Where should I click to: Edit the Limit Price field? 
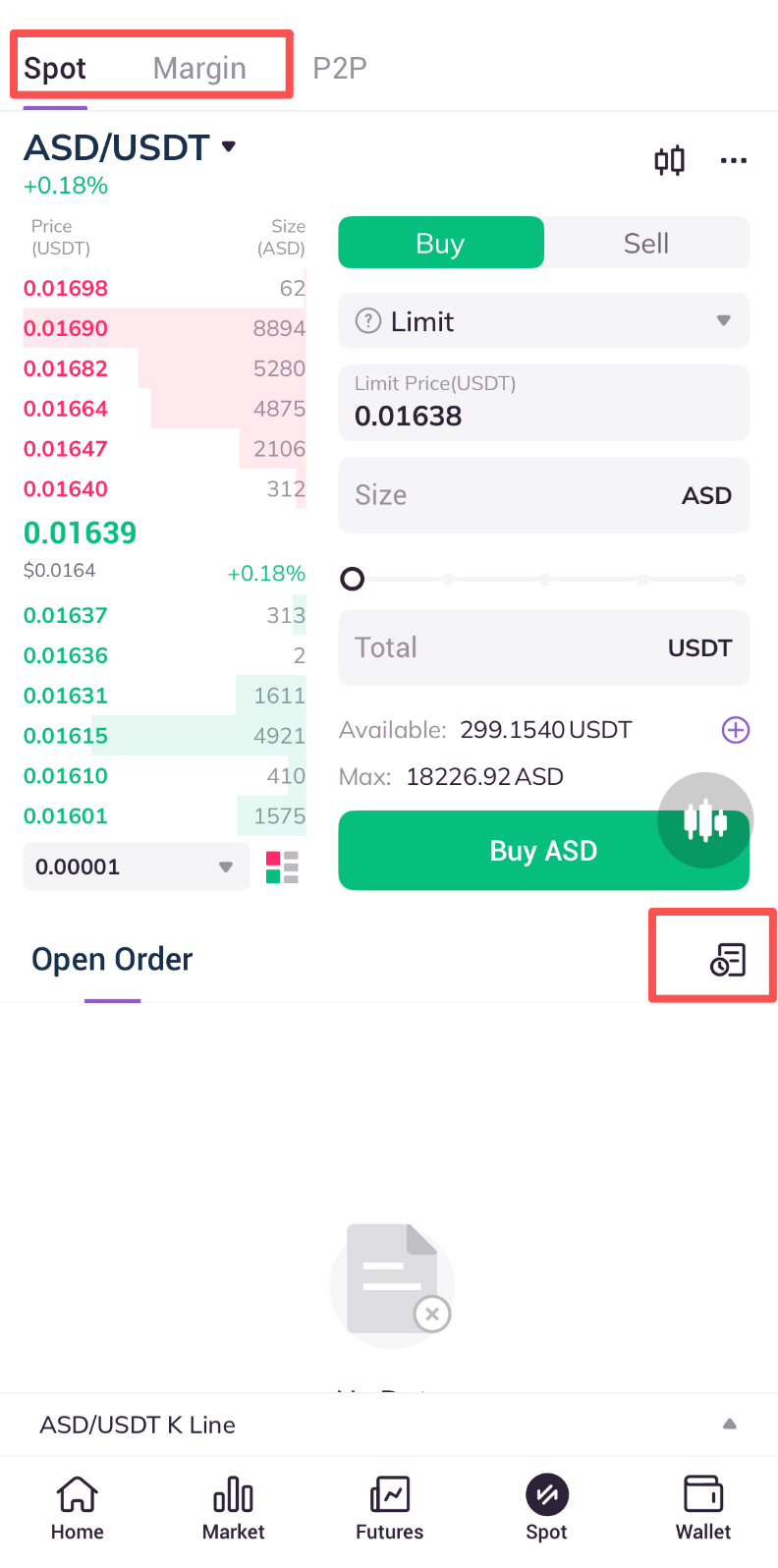click(543, 404)
